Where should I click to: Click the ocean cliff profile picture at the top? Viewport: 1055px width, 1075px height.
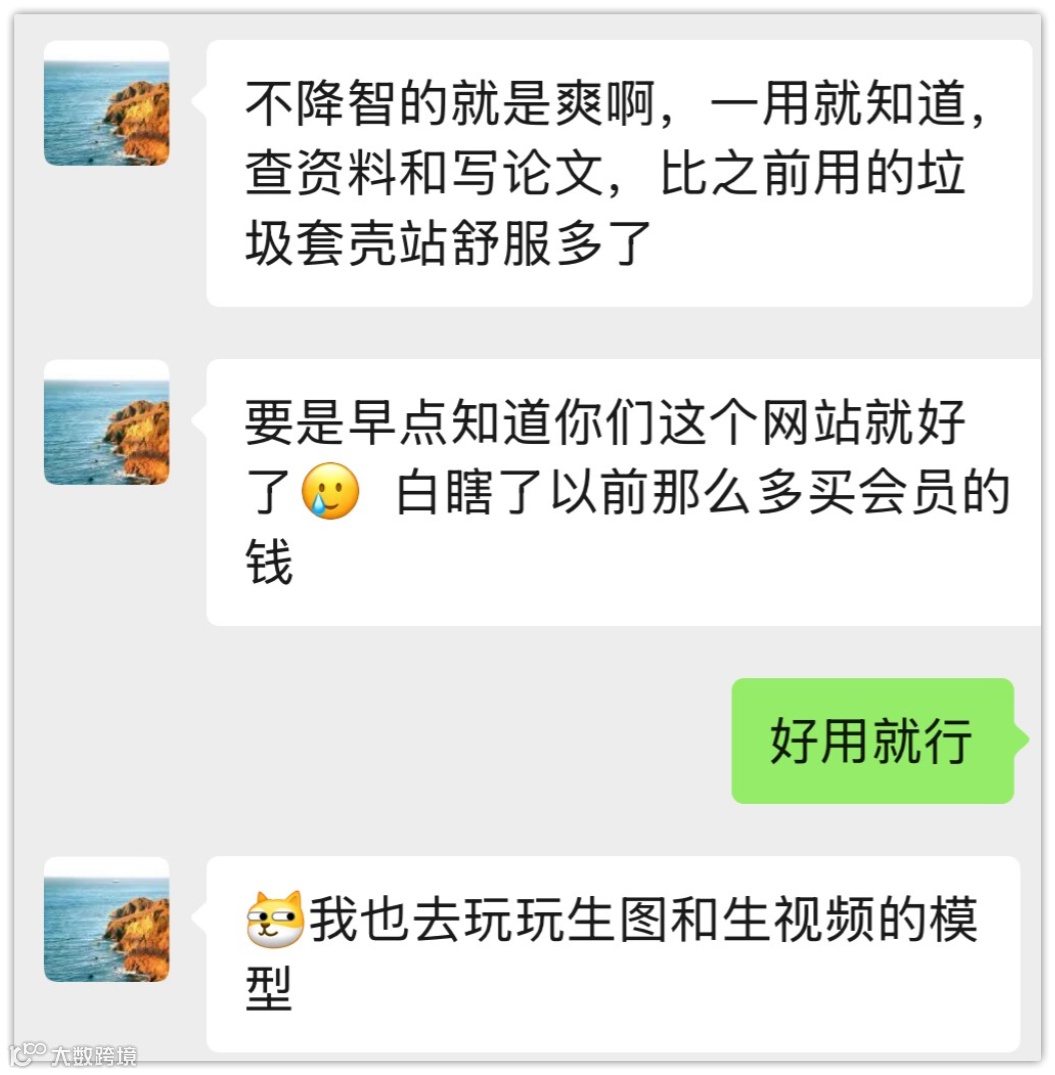105,105
